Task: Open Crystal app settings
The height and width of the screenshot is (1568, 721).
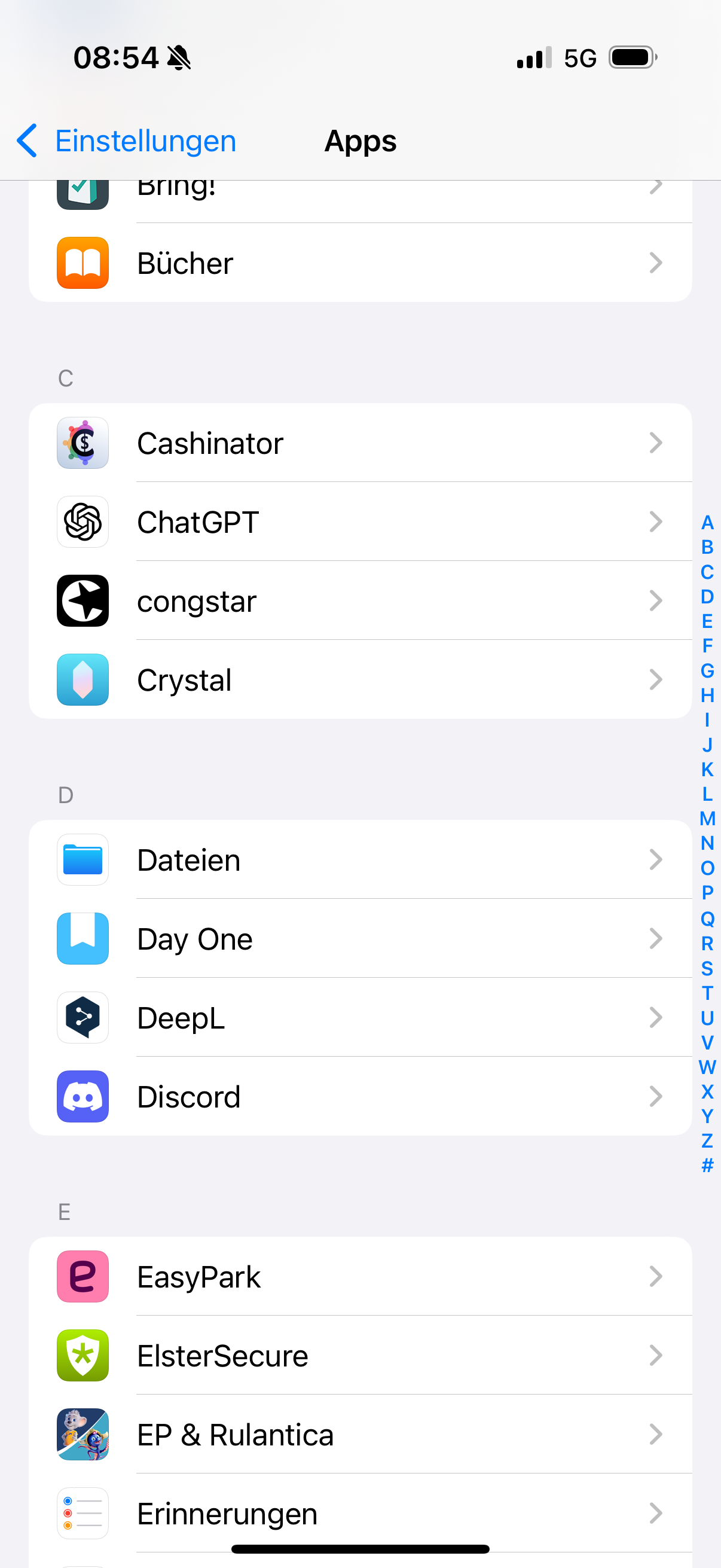Action: pos(359,680)
